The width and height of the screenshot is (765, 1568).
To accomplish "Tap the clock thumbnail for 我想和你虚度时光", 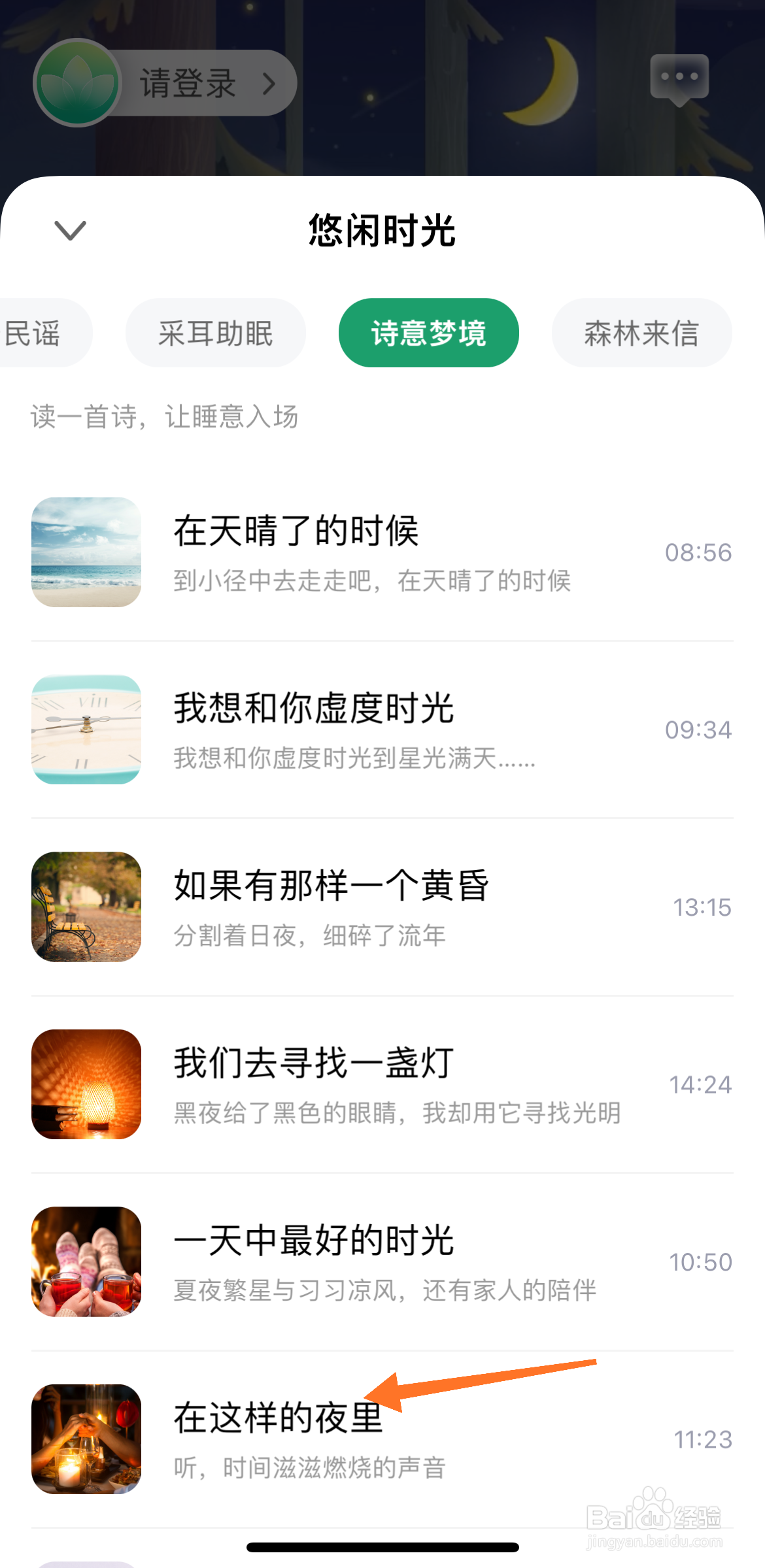I will [x=86, y=730].
